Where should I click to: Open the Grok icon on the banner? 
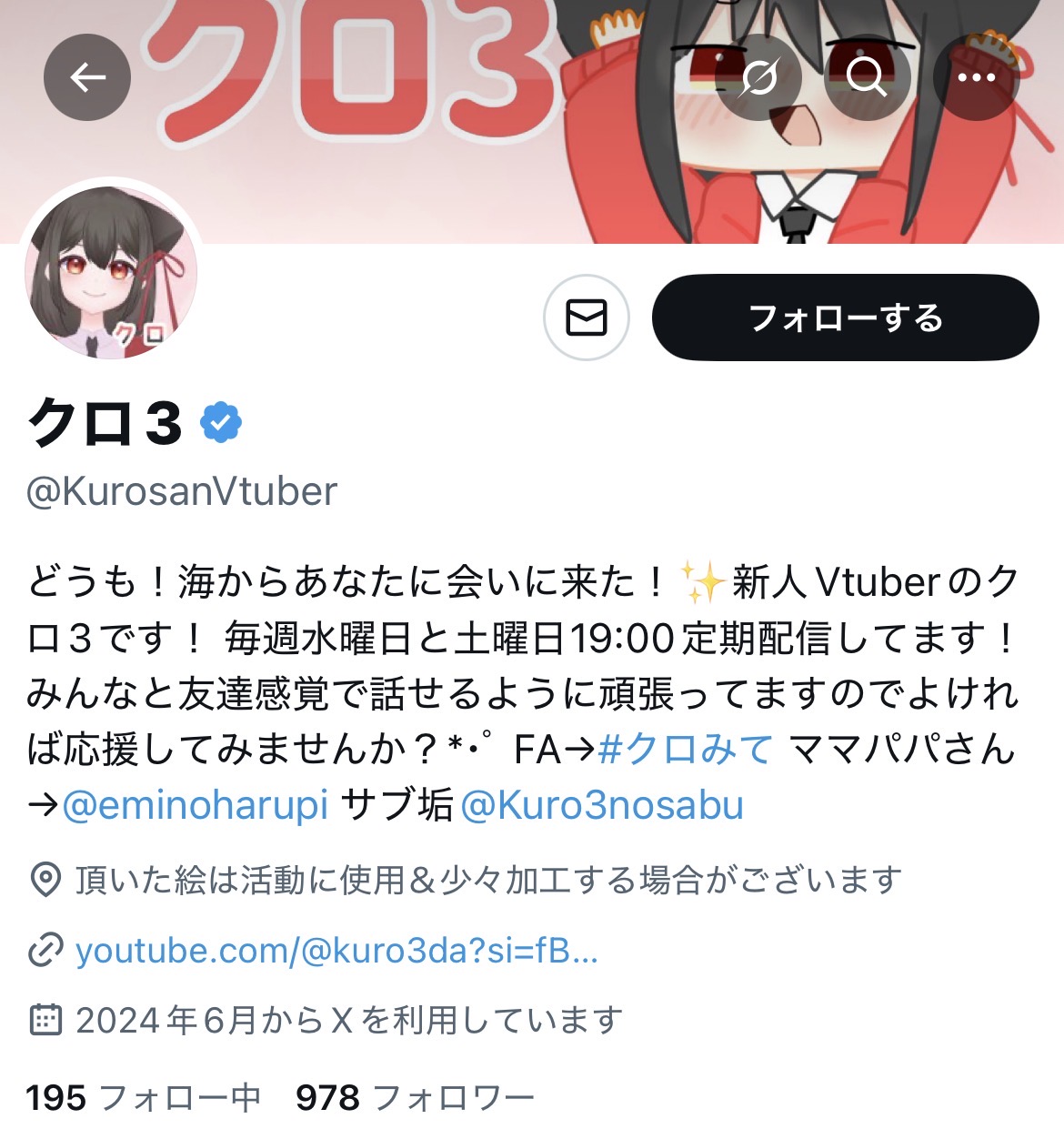[758, 78]
